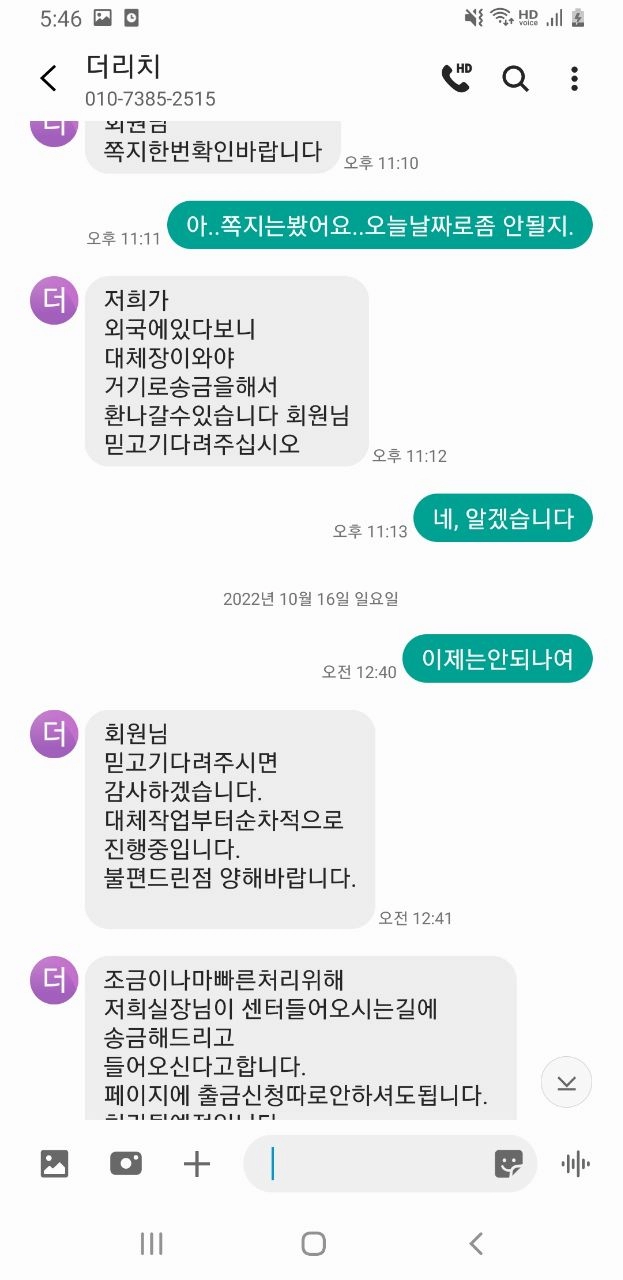Open the overflow menu
This screenshot has height=1280, width=623.
pos(574,78)
